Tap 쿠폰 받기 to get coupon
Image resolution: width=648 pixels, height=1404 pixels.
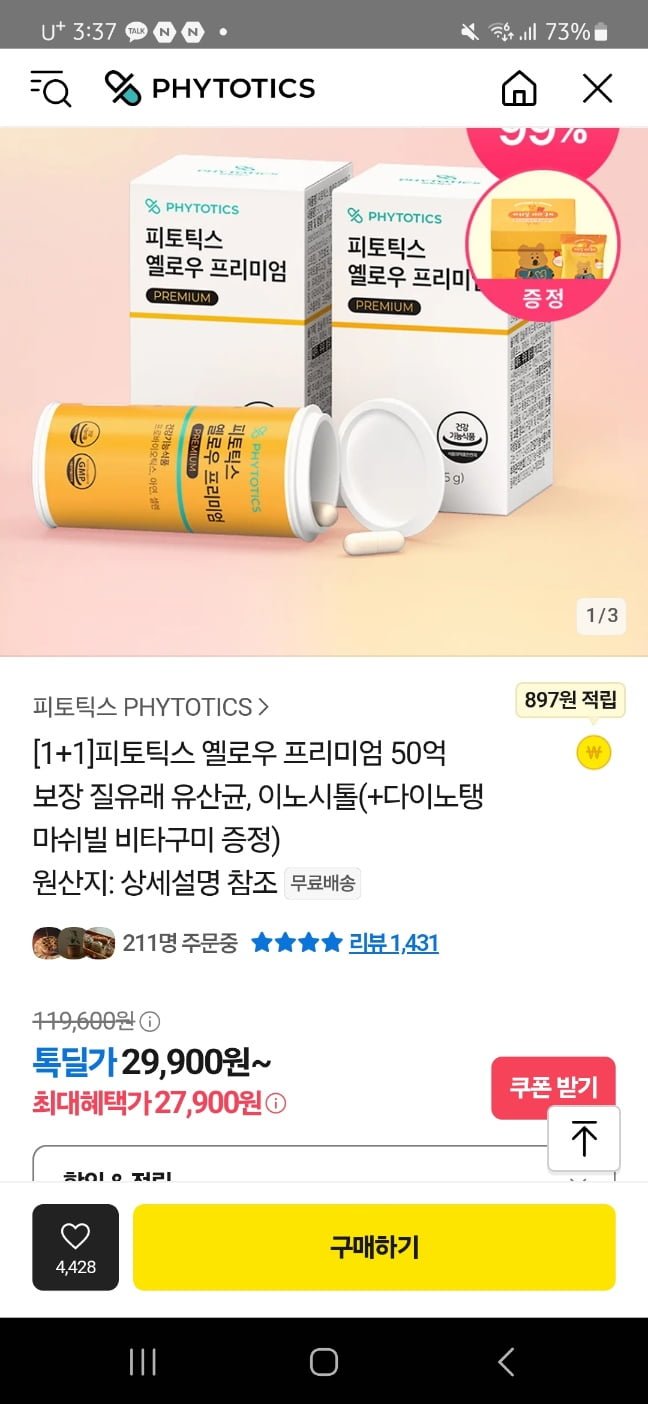553,1088
